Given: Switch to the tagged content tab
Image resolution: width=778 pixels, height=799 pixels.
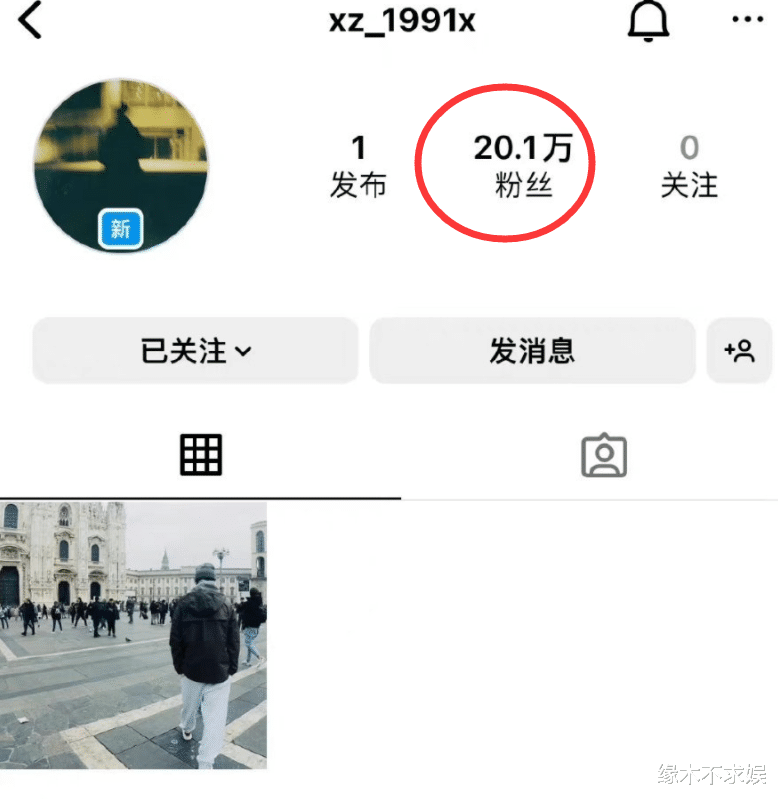Looking at the screenshot, I should (x=604, y=454).
